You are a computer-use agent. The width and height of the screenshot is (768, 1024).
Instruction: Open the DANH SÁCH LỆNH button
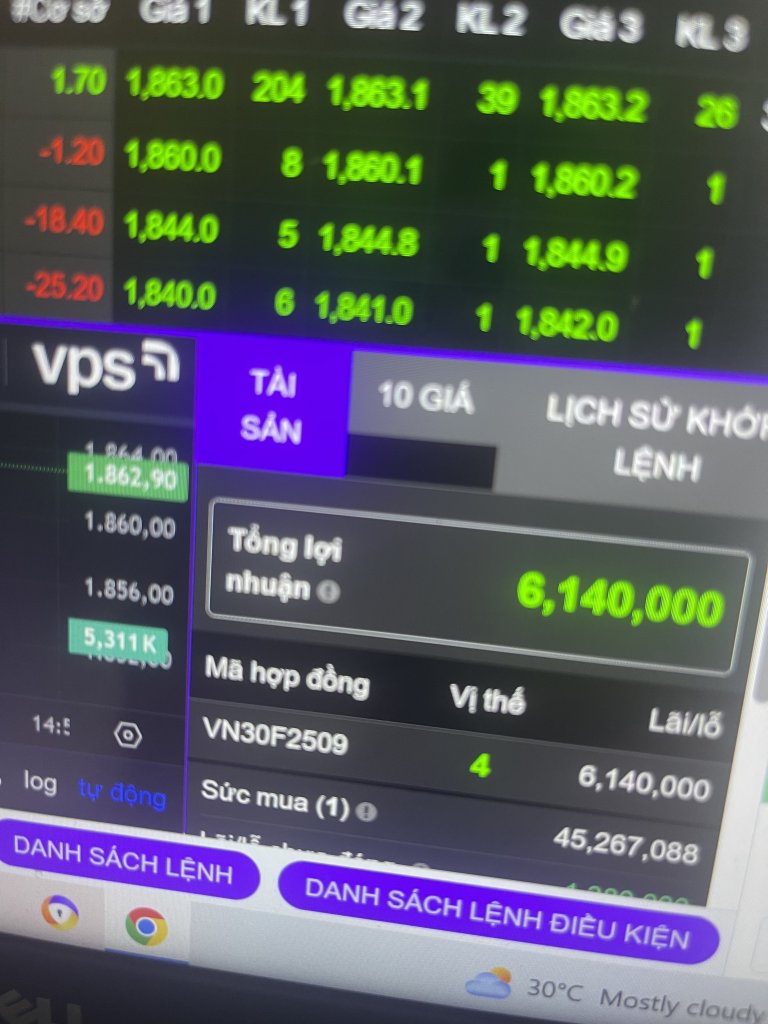click(x=123, y=859)
